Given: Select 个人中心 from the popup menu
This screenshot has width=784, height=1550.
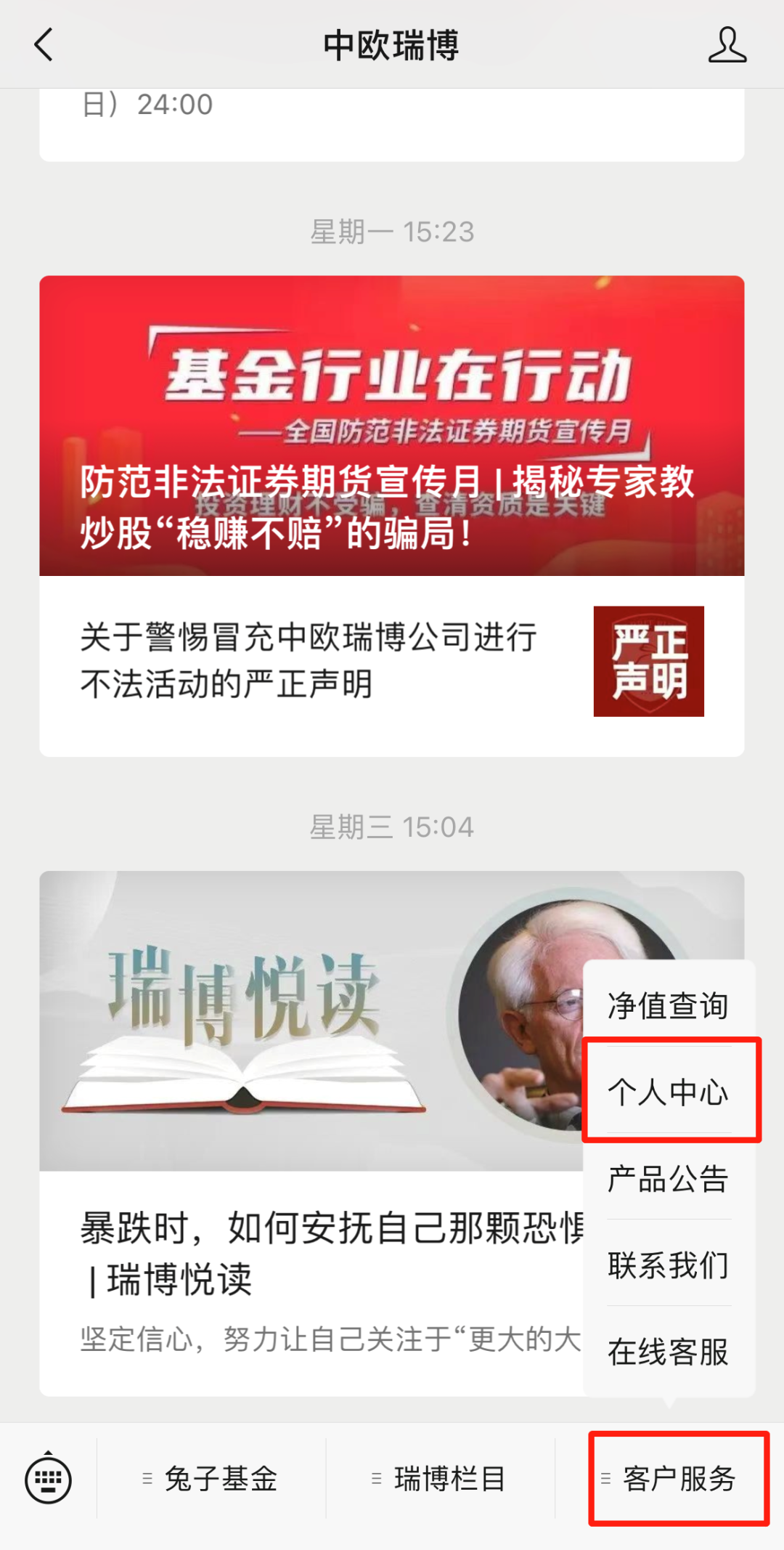Looking at the screenshot, I should pos(668,1092).
